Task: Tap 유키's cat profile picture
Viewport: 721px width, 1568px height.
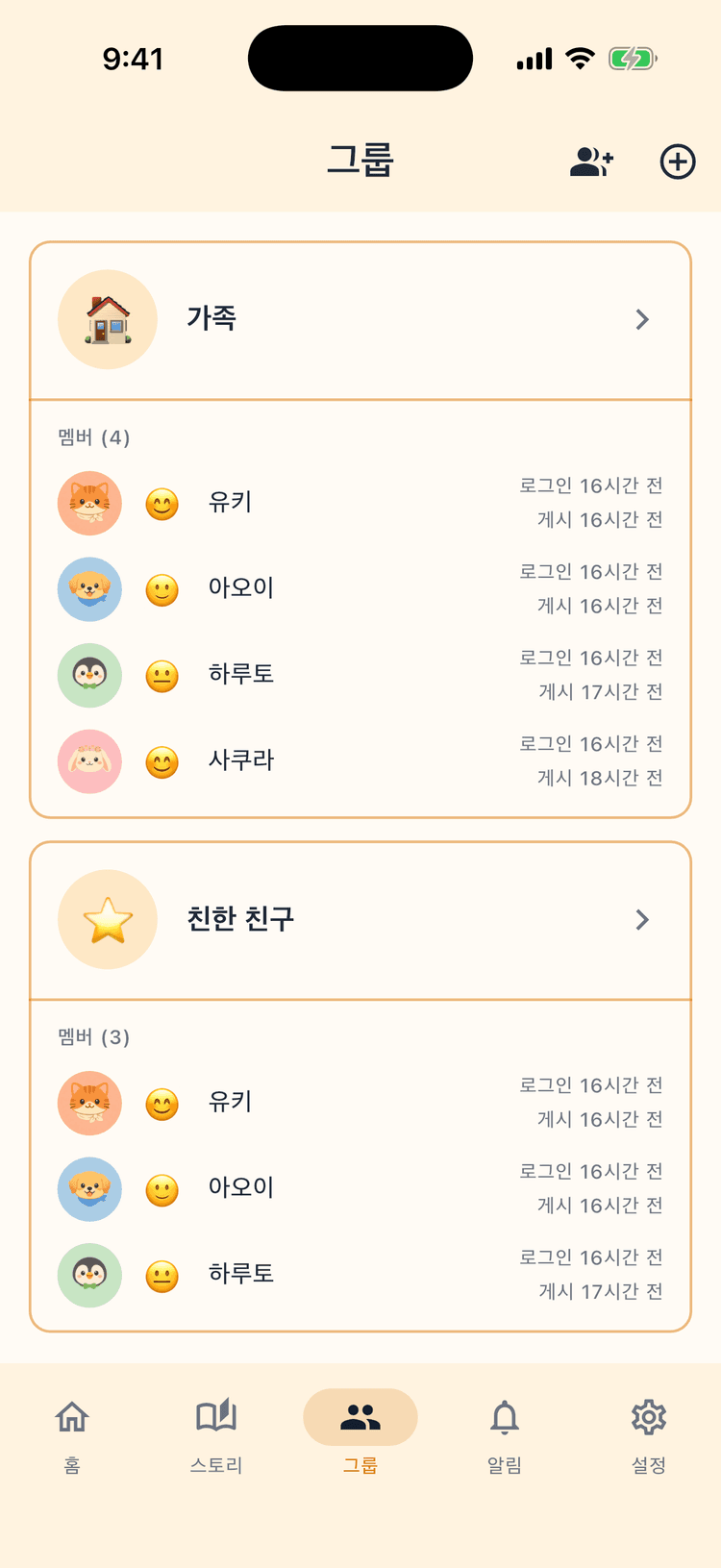Action: coord(89,503)
